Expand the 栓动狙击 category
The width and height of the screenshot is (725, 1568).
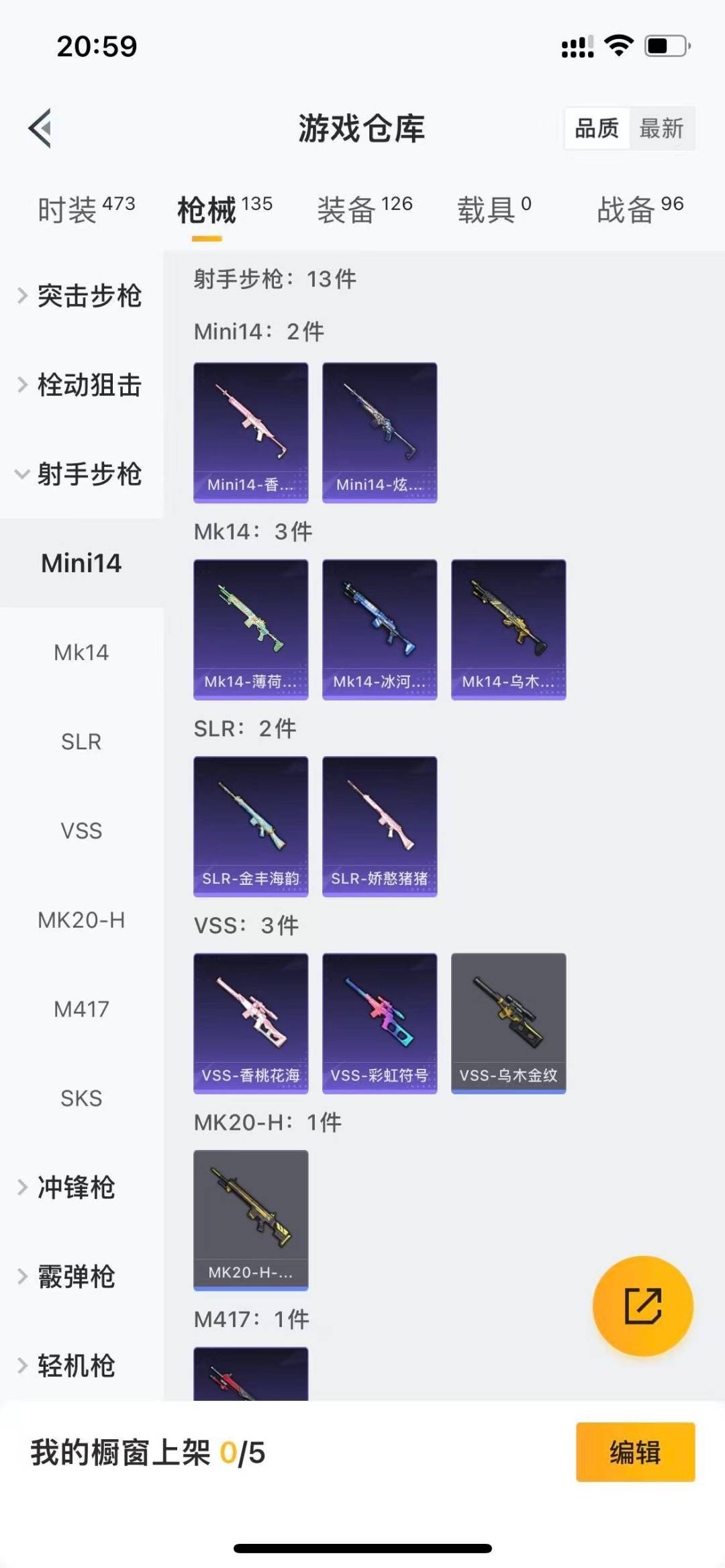tap(81, 385)
